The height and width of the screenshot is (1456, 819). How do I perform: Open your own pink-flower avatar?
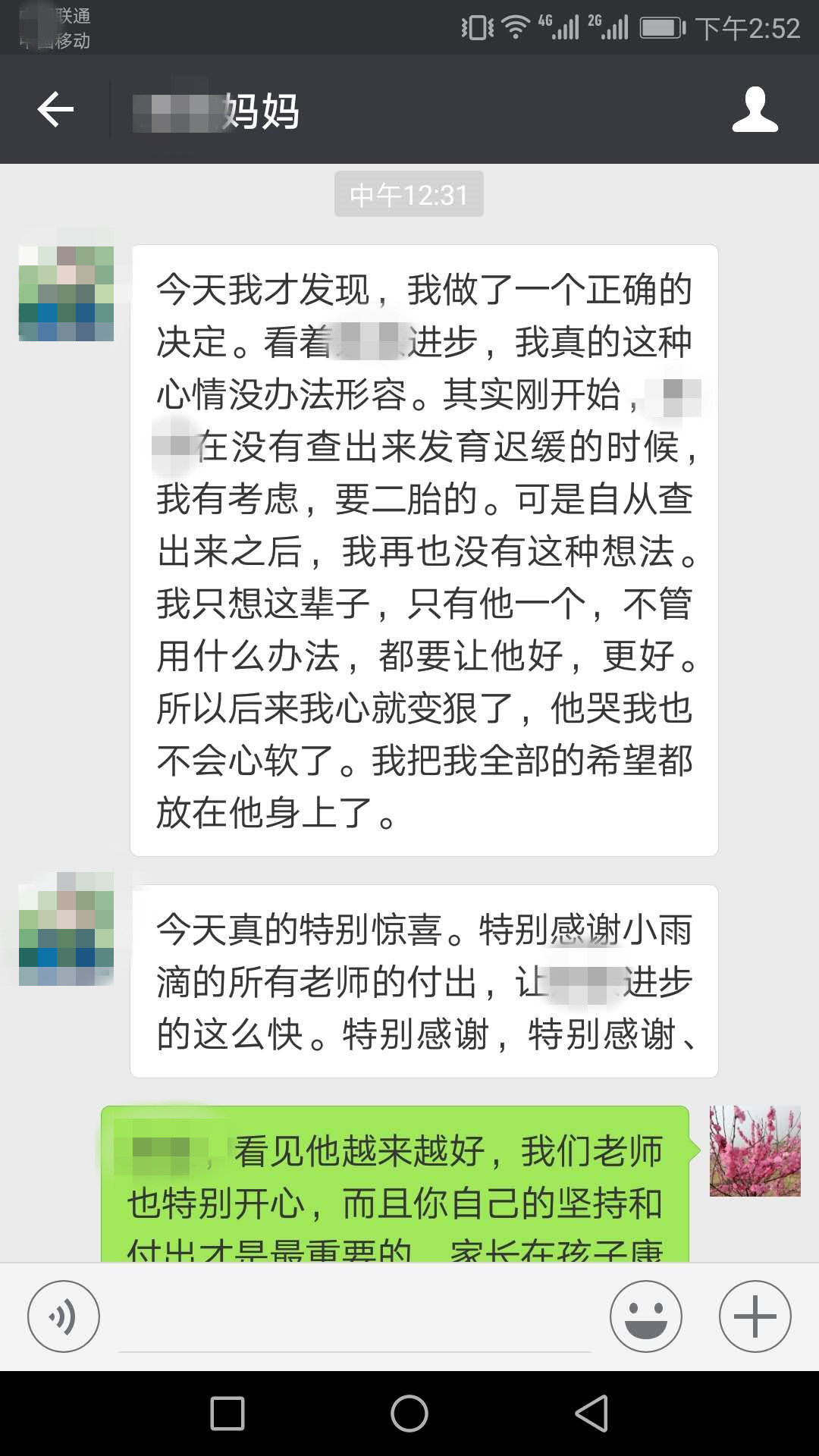(755, 1151)
